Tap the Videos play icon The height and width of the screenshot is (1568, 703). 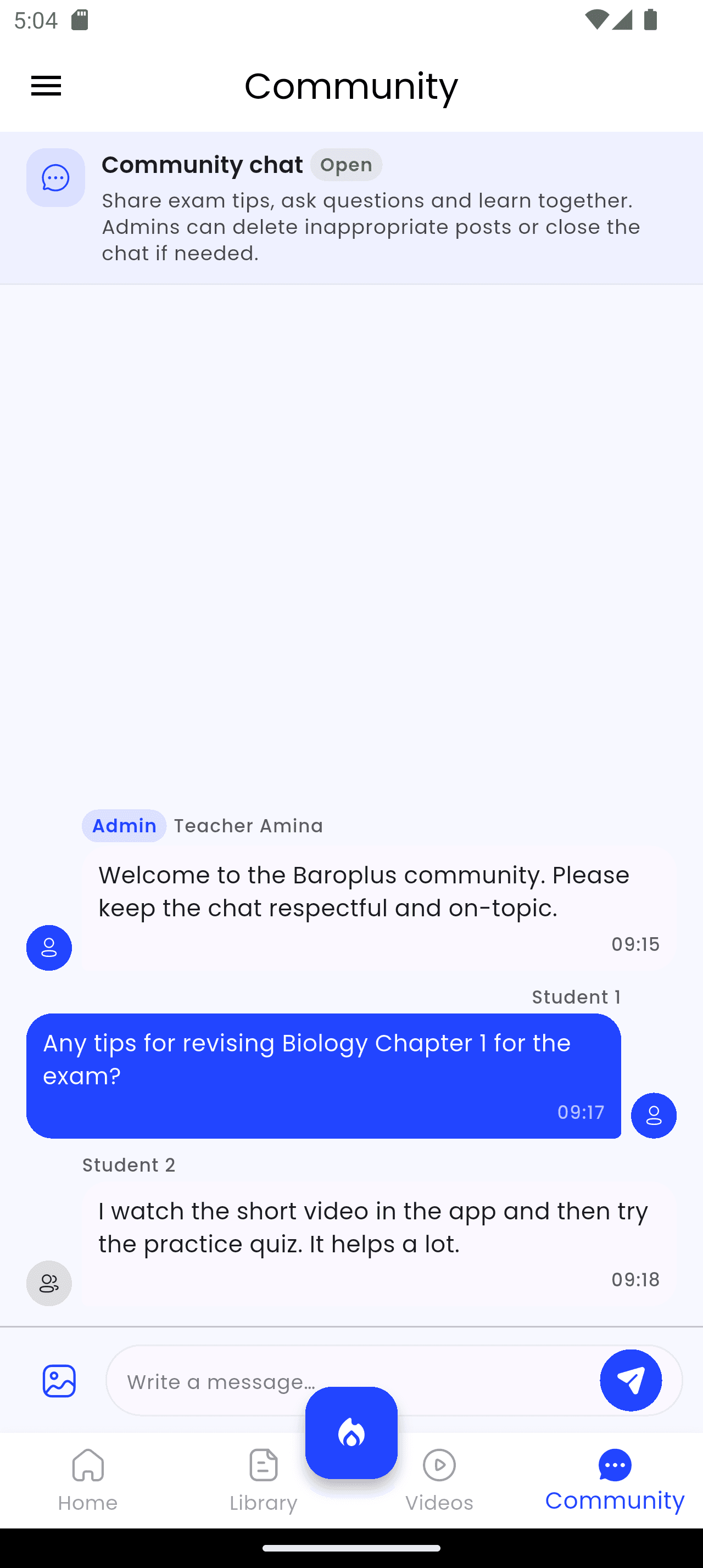tap(439, 1466)
